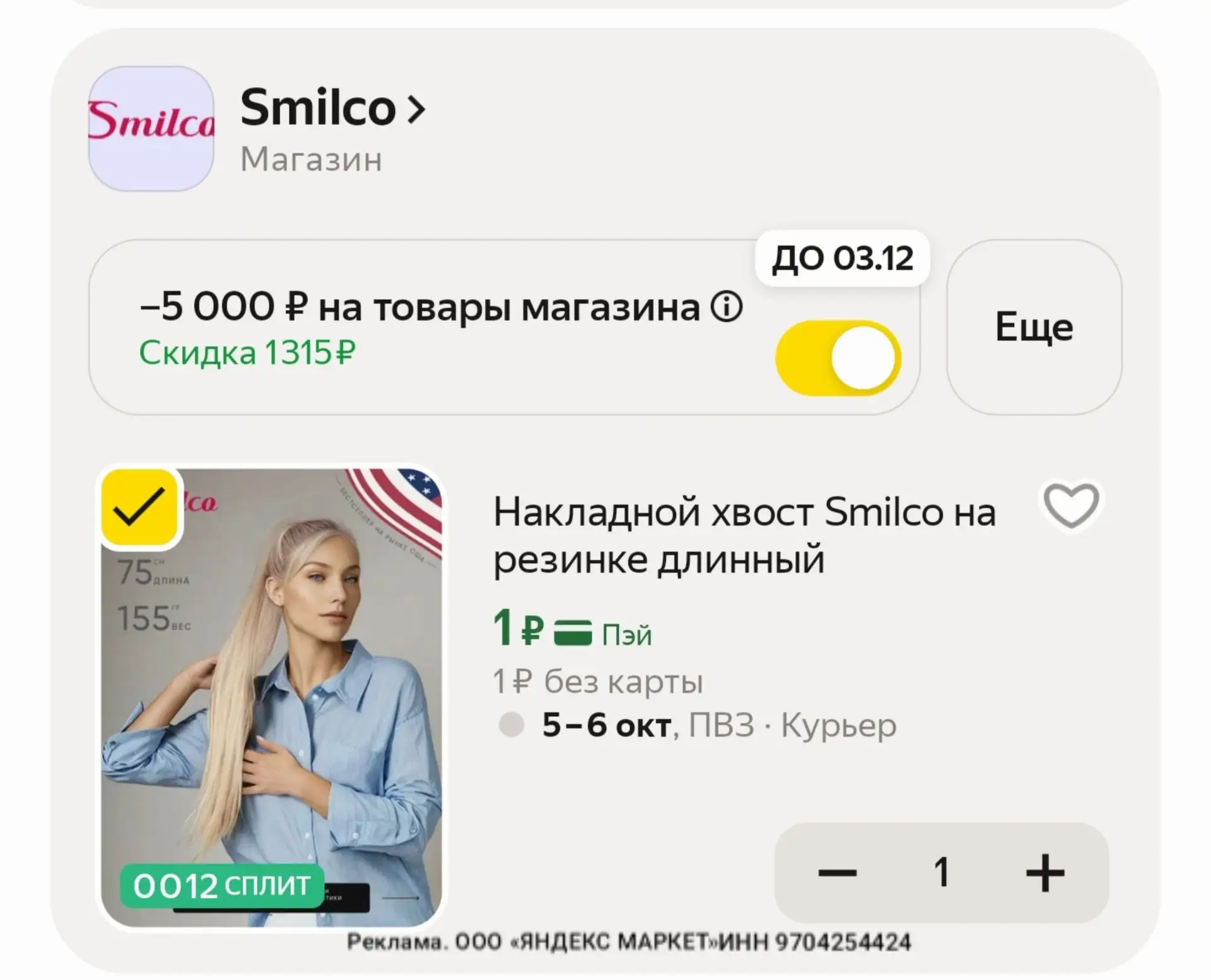1211x980 pixels.
Task: Turn off the −5 000 ₽ store discount switch
Action: [x=838, y=358]
